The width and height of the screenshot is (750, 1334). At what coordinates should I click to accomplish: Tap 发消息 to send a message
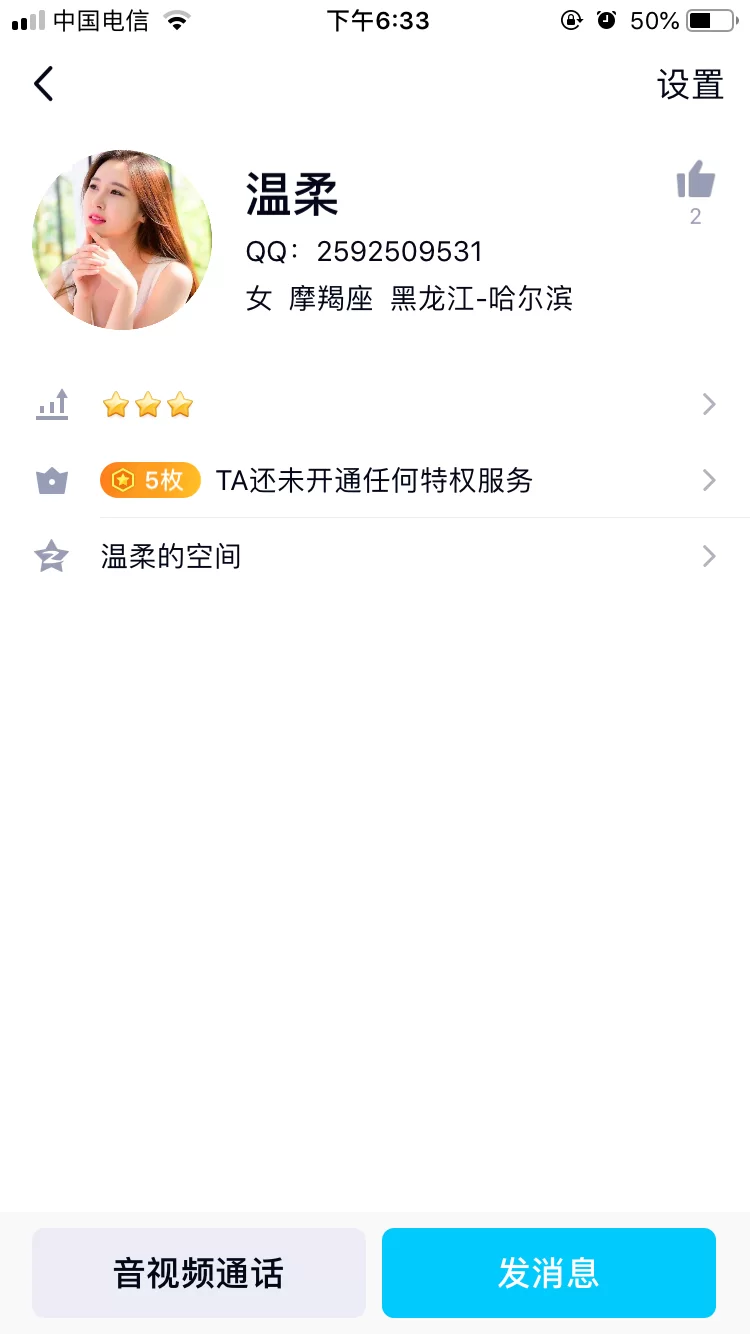coord(549,1273)
